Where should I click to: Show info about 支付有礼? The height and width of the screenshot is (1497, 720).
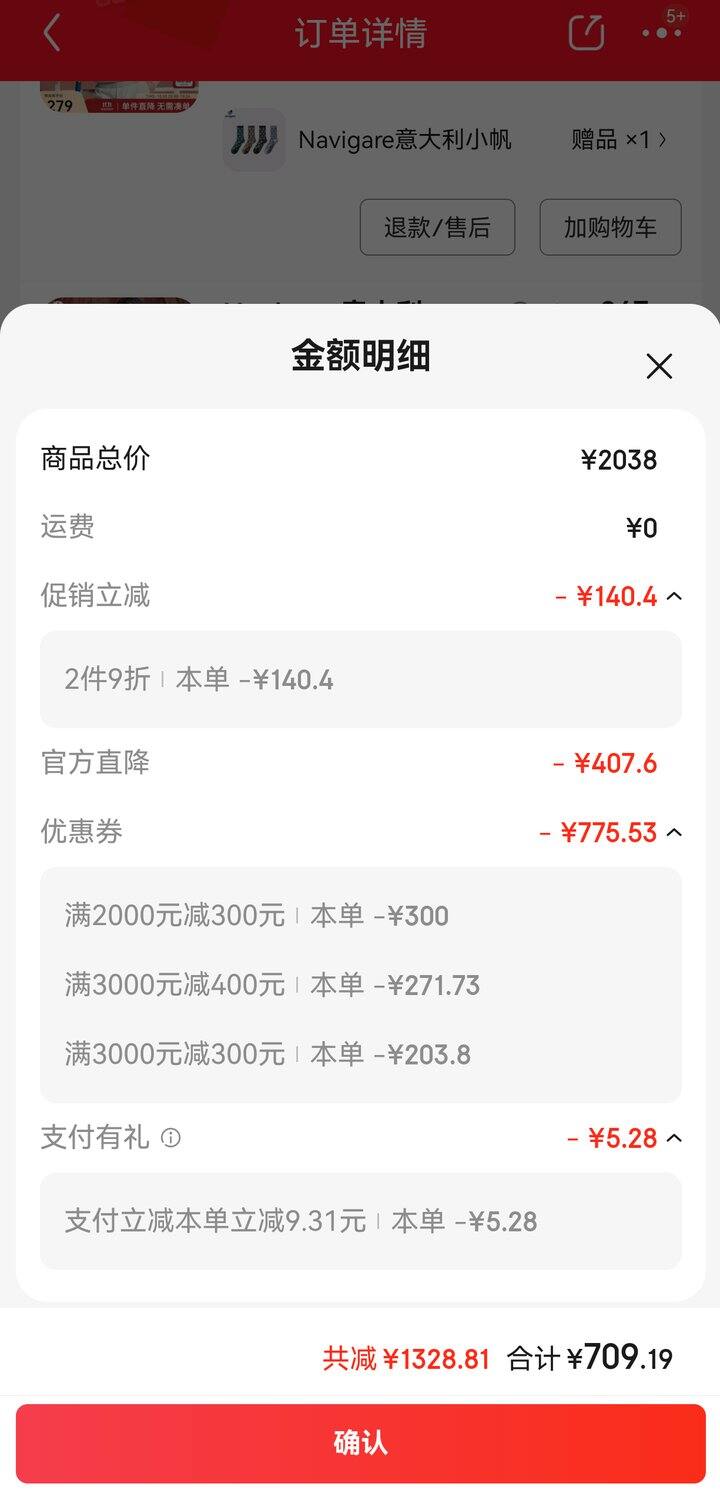pyautogui.click(x=171, y=1138)
